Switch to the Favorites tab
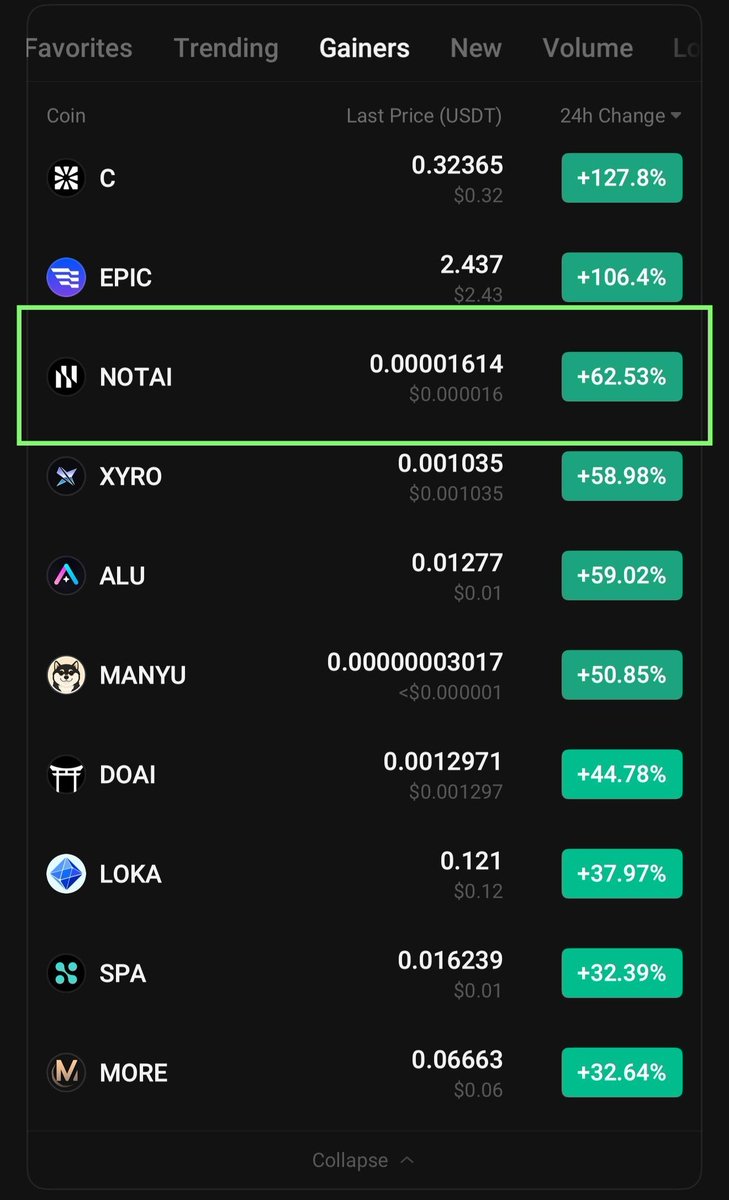The height and width of the screenshot is (1200, 729). coord(79,48)
